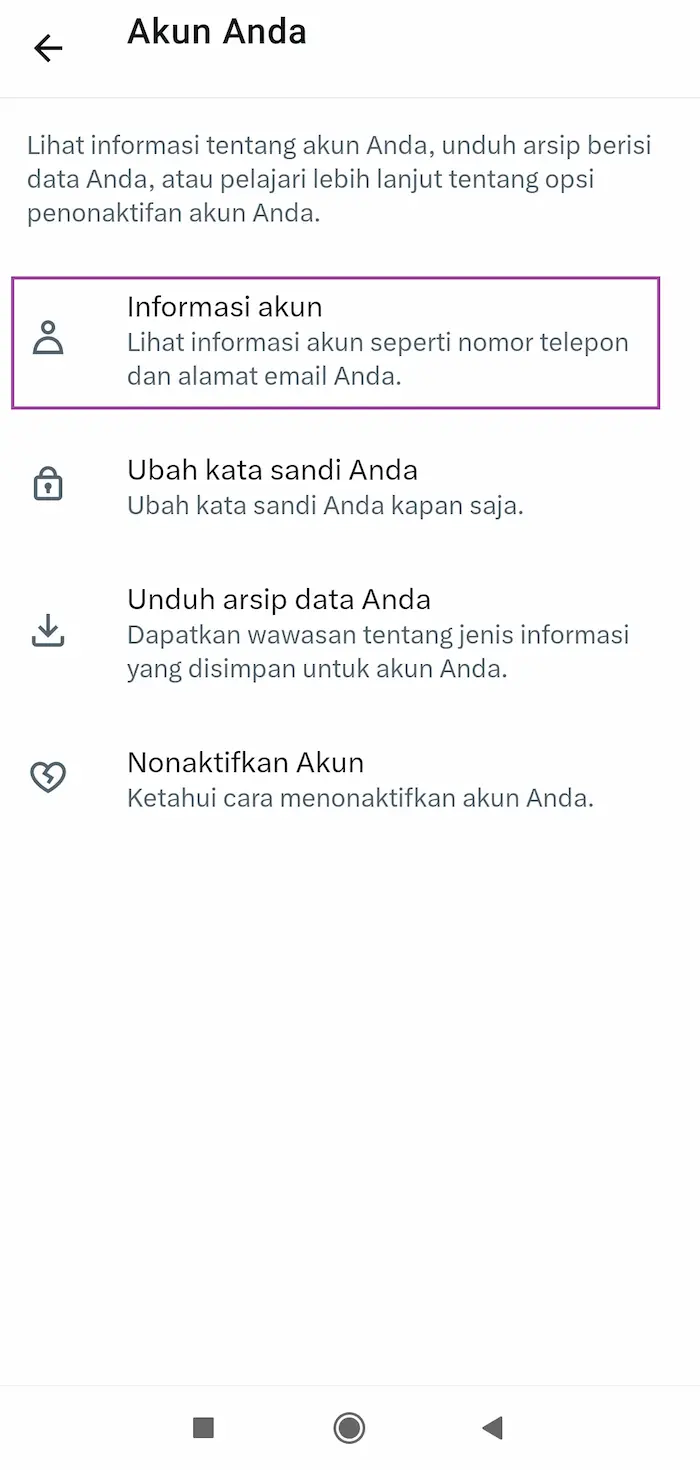The width and height of the screenshot is (700, 1470).
Task: Go back using the top arrow
Action: (x=48, y=48)
